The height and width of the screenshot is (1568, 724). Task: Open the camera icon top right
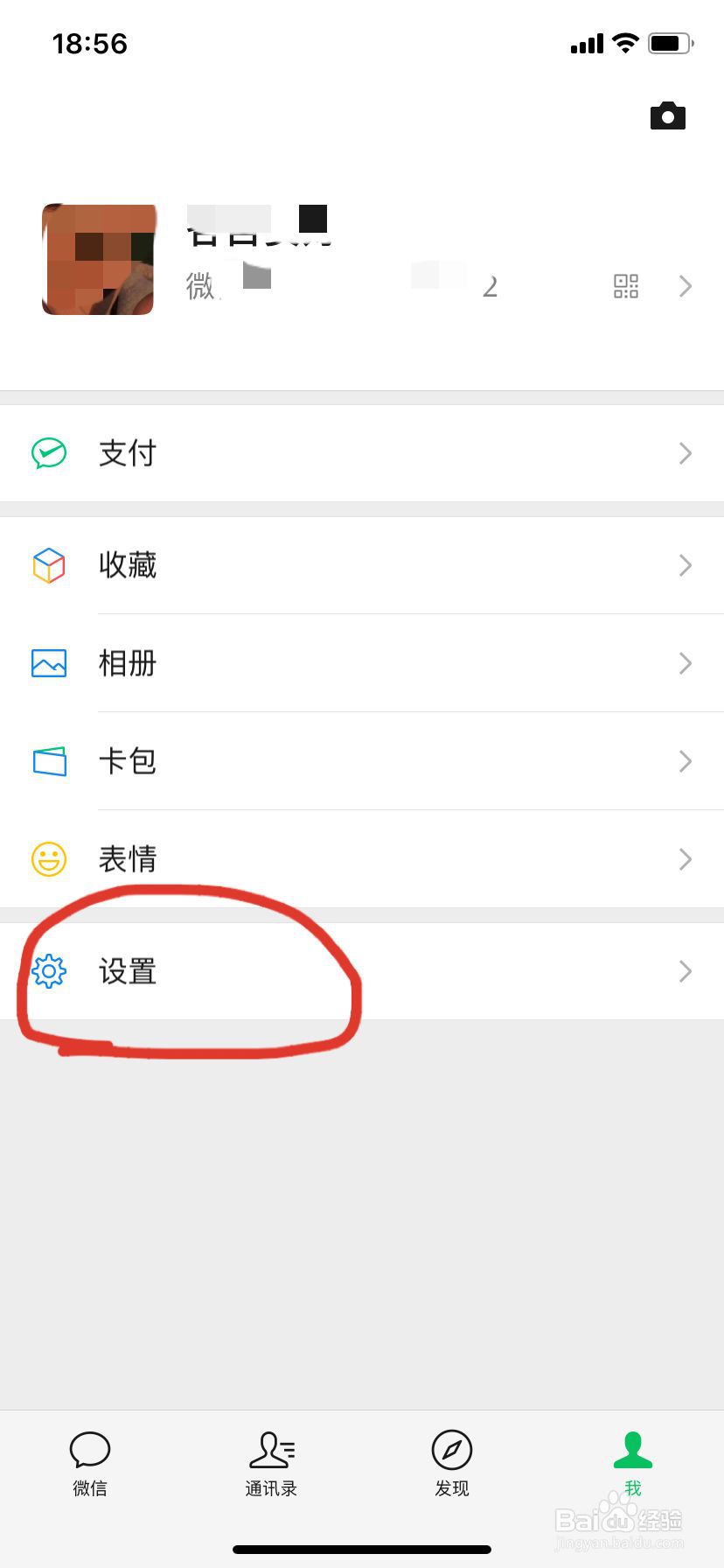tap(667, 115)
